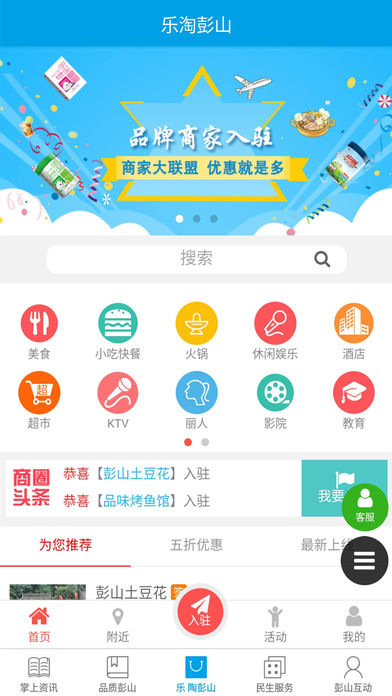Open the black hamburger menu button
Image resolution: width=392 pixels, height=696 pixels.
[x=364, y=560]
